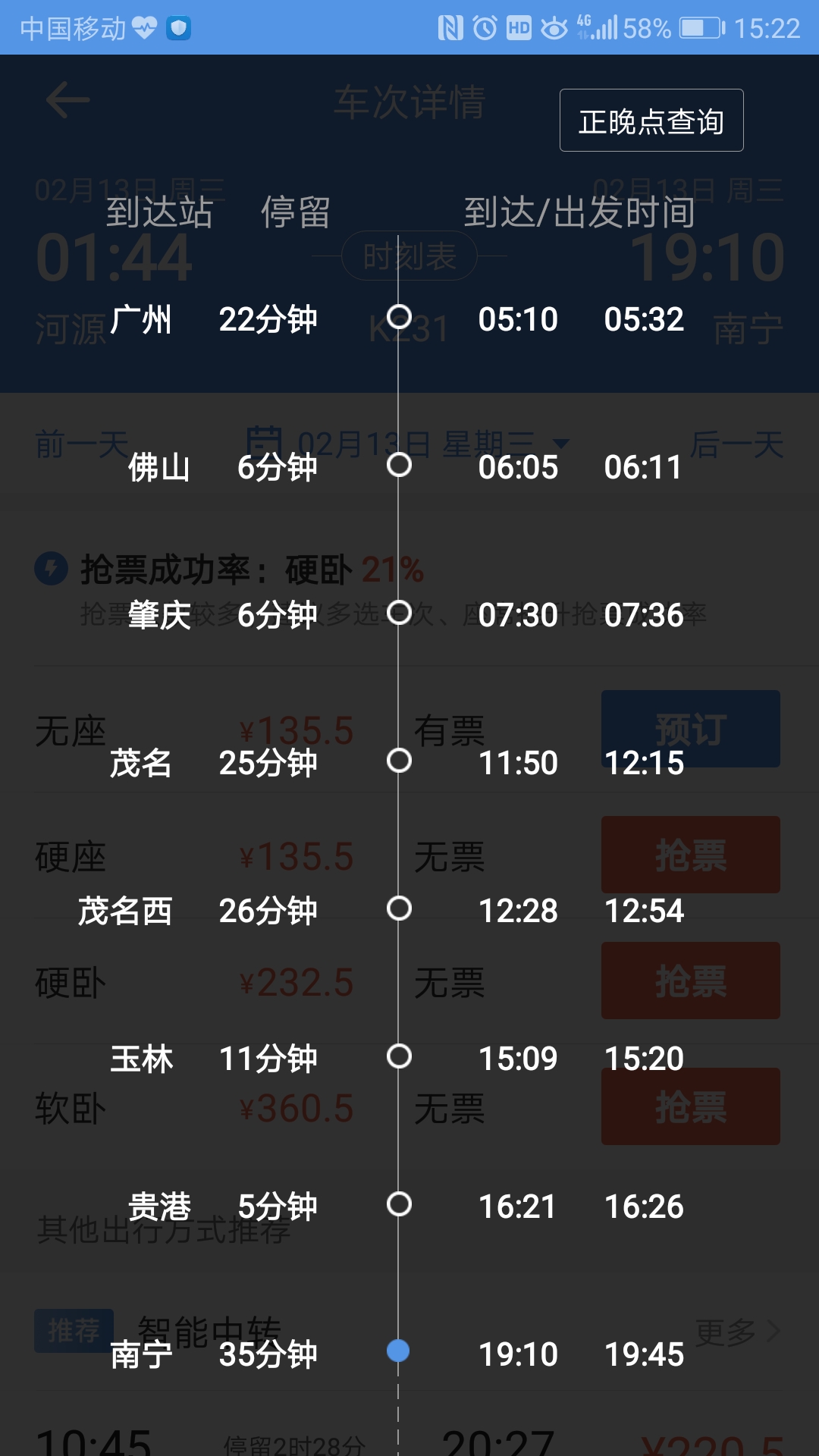Tap the 正晚点查询 button
The image size is (819, 1456).
pyautogui.click(x=651, y=121)
